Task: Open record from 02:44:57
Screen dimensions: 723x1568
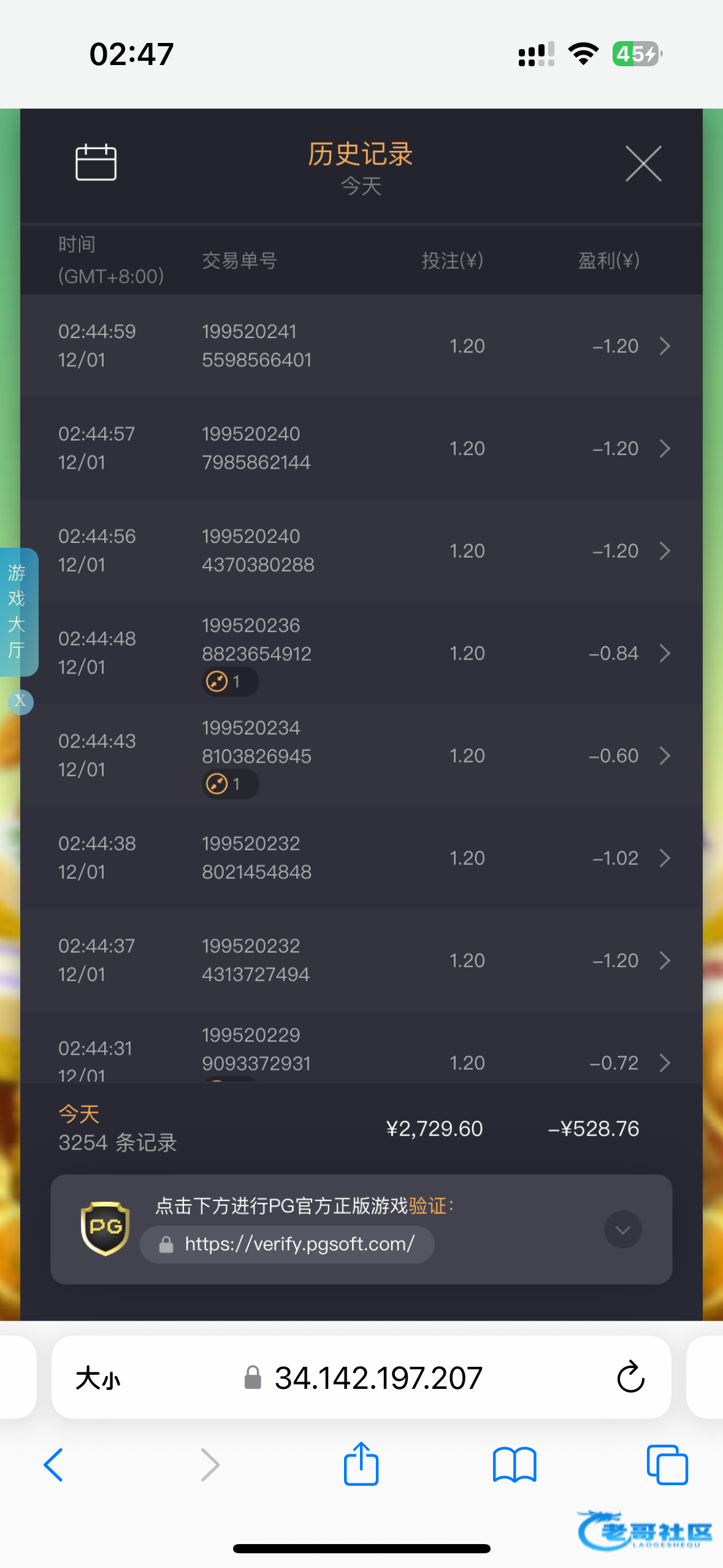Action: coord(665,448)
